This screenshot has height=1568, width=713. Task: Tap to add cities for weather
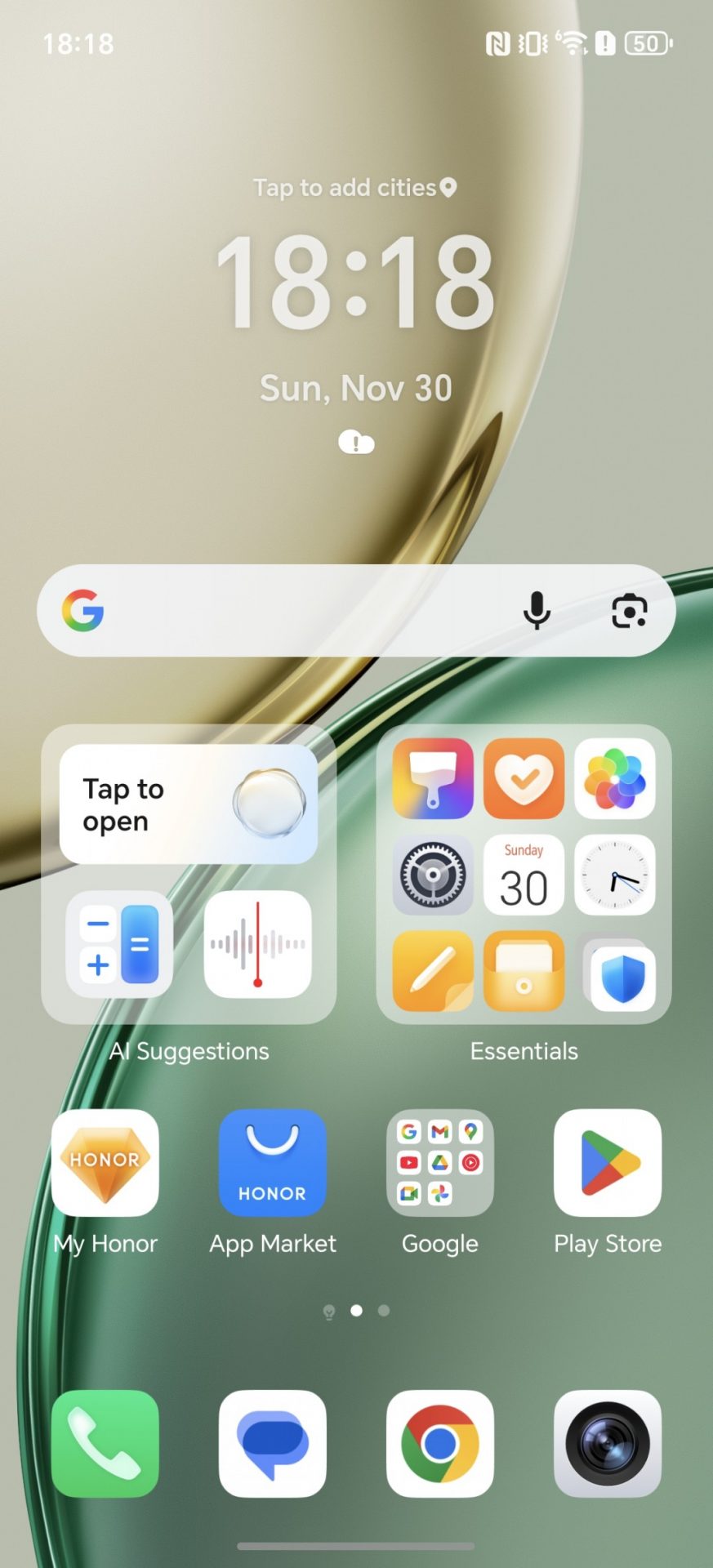[354, 188]
